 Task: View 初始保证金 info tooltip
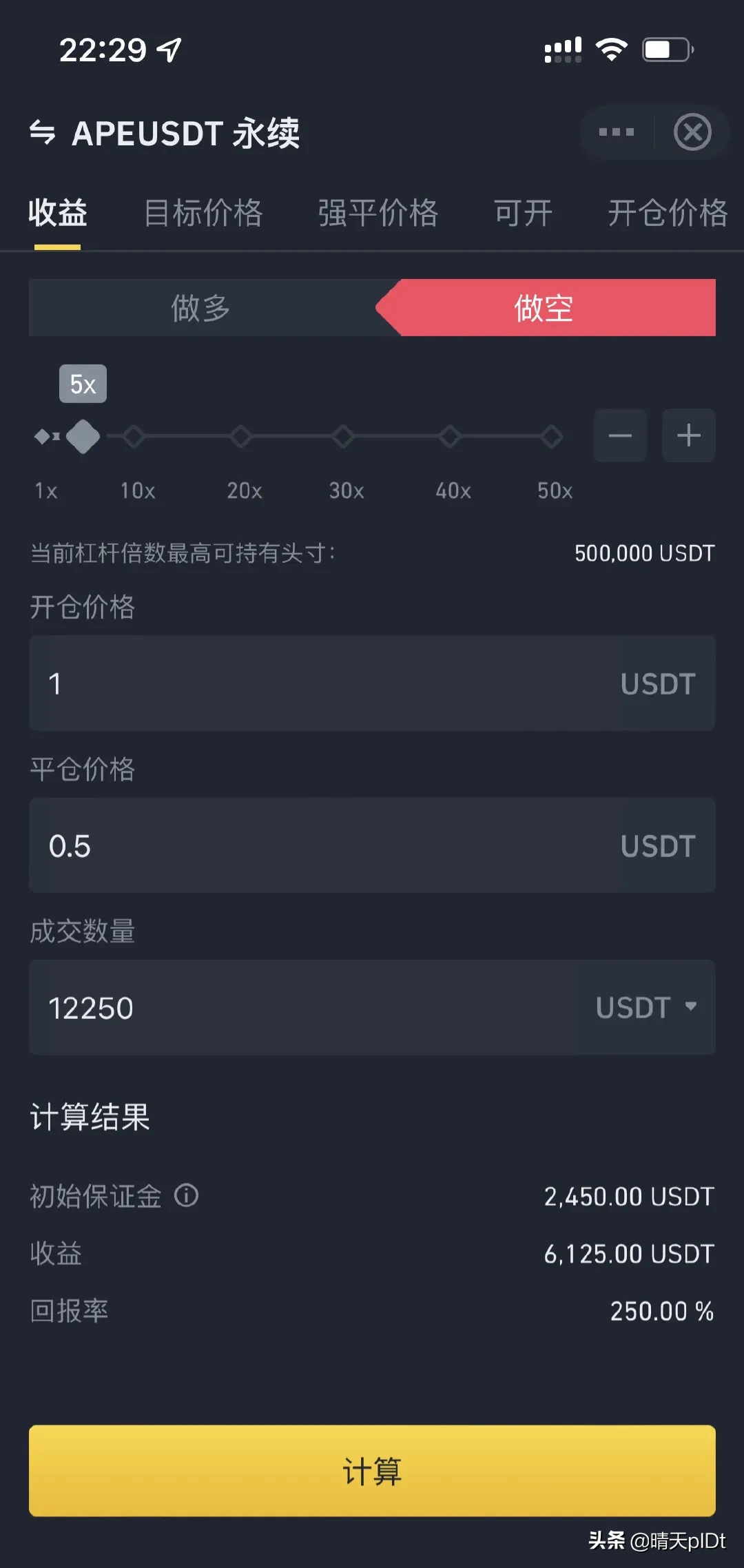click(x=186, y=1195)
